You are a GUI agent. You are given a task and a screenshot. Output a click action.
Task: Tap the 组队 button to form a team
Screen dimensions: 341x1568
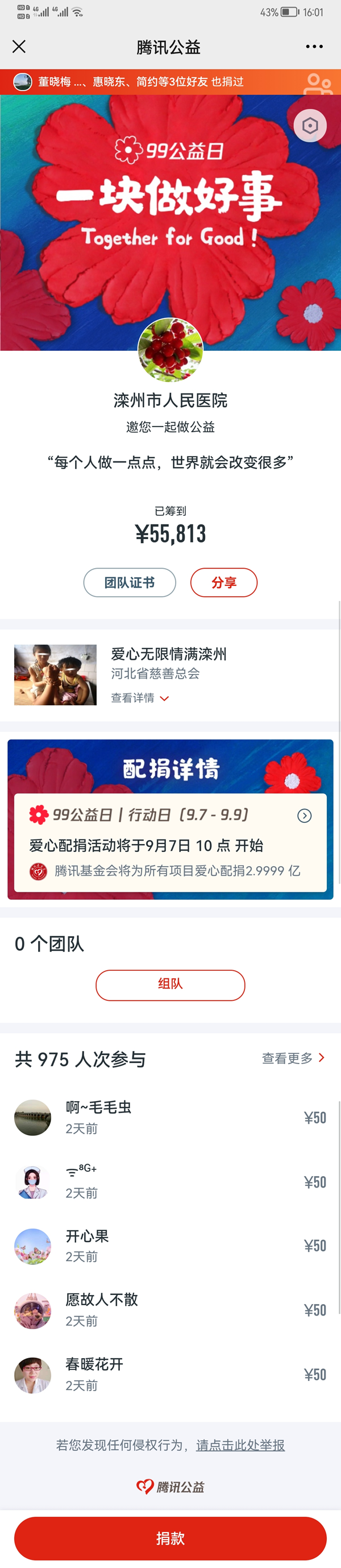(x=170, y=984)
